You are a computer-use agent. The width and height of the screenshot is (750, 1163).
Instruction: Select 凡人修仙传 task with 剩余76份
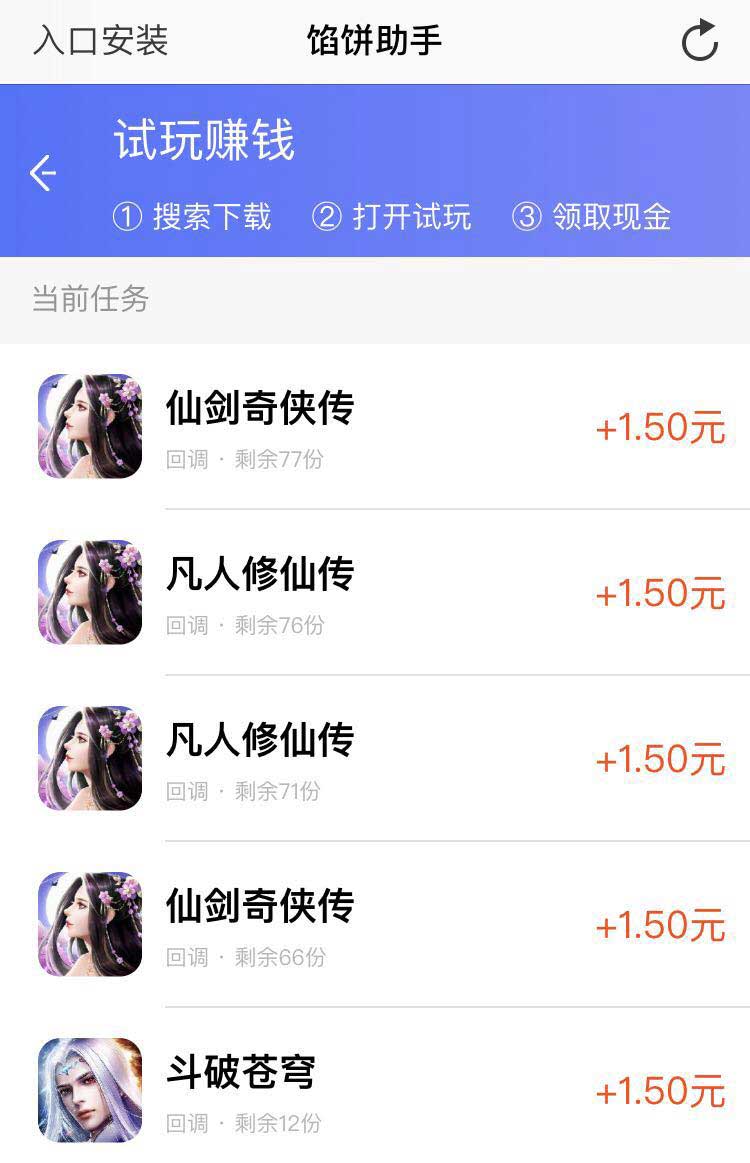375,593
